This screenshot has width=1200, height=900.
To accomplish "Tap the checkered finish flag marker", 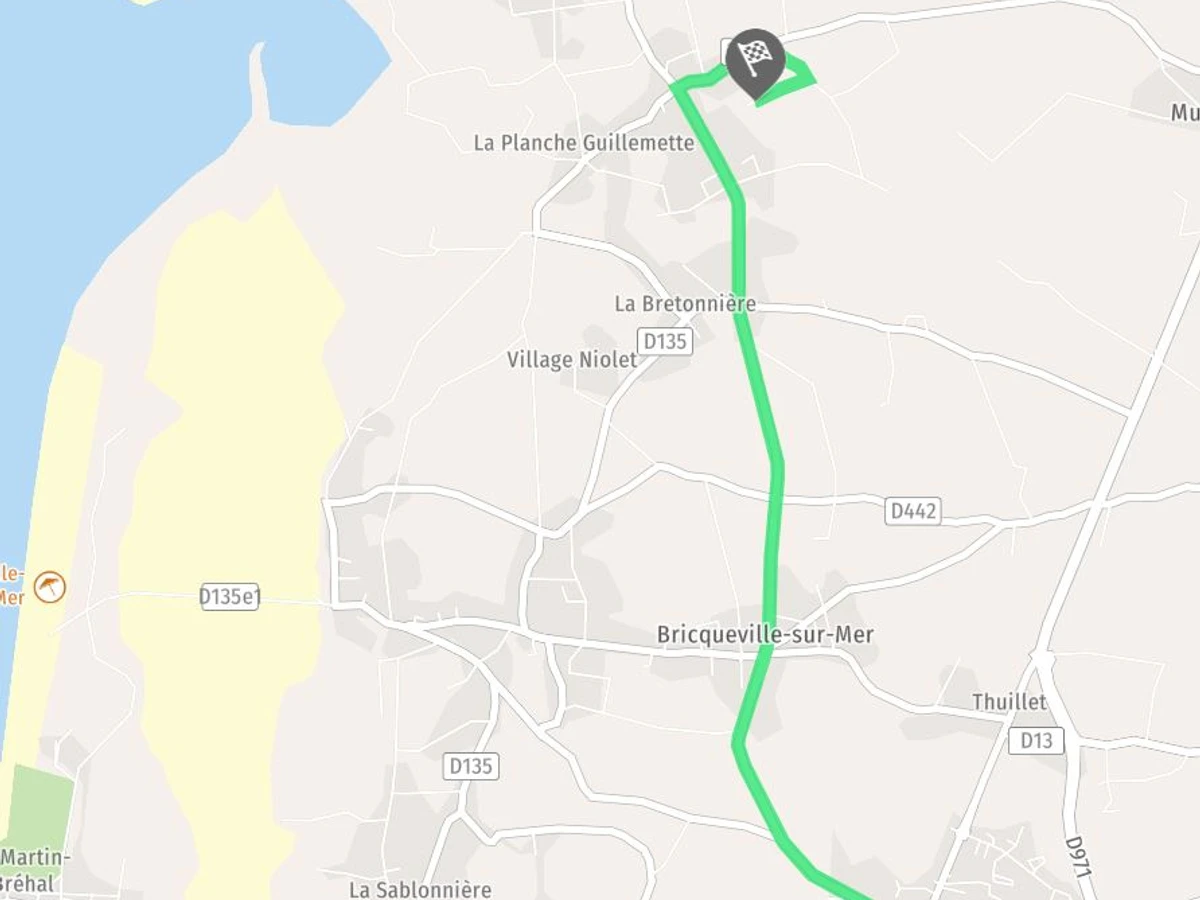I will 755,58.
